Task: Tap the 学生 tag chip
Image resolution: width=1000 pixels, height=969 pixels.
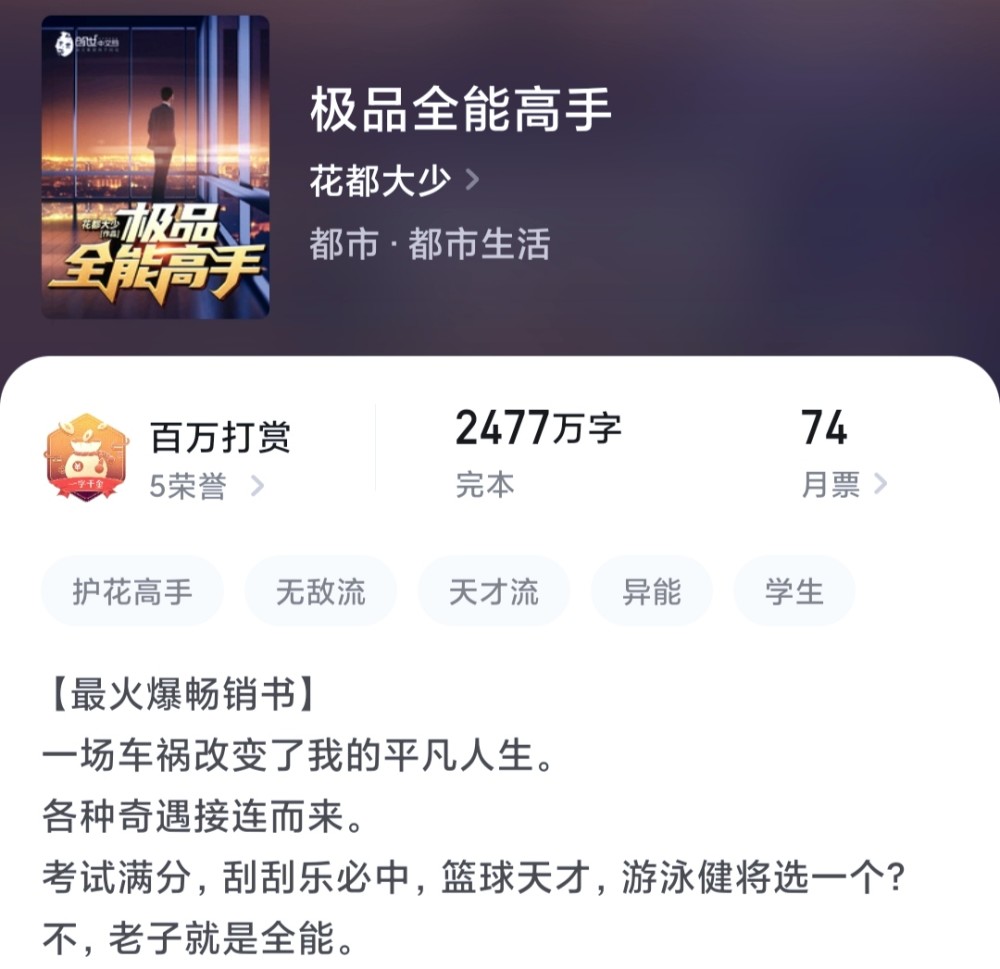Action: pyautogui.click(x=794, y=591)
